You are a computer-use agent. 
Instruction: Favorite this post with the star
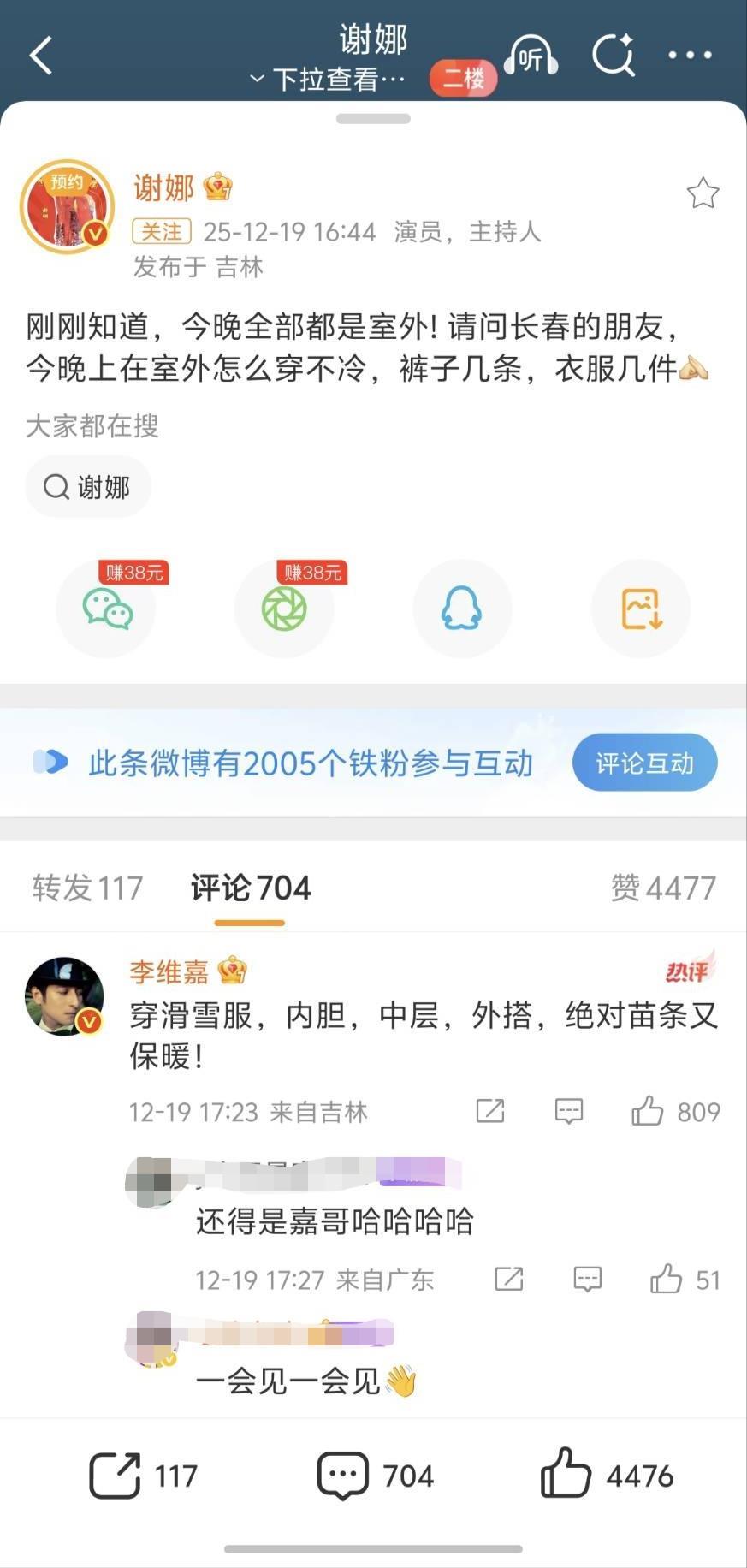(x=703, y=193)
